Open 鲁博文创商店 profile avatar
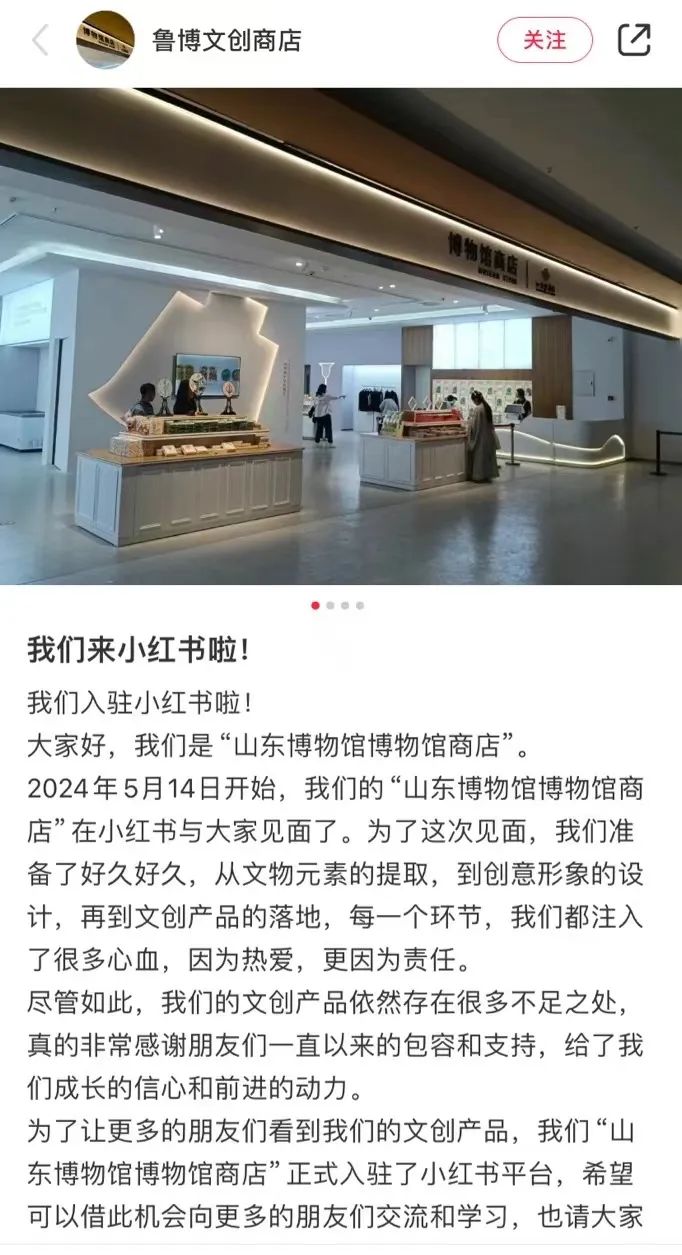 click(x=105, y=40)
